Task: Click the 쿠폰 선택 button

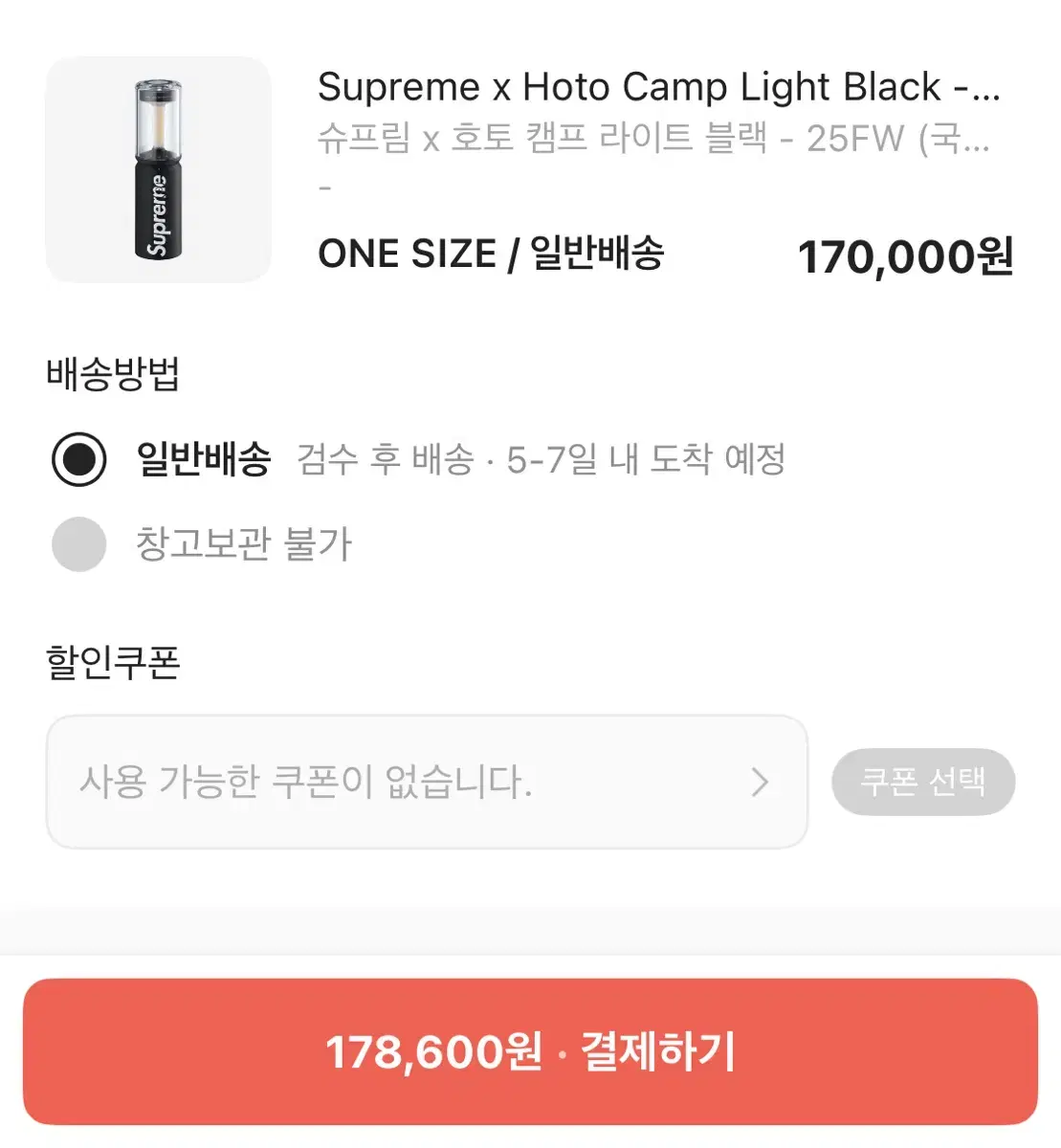Action: point(923,782)
